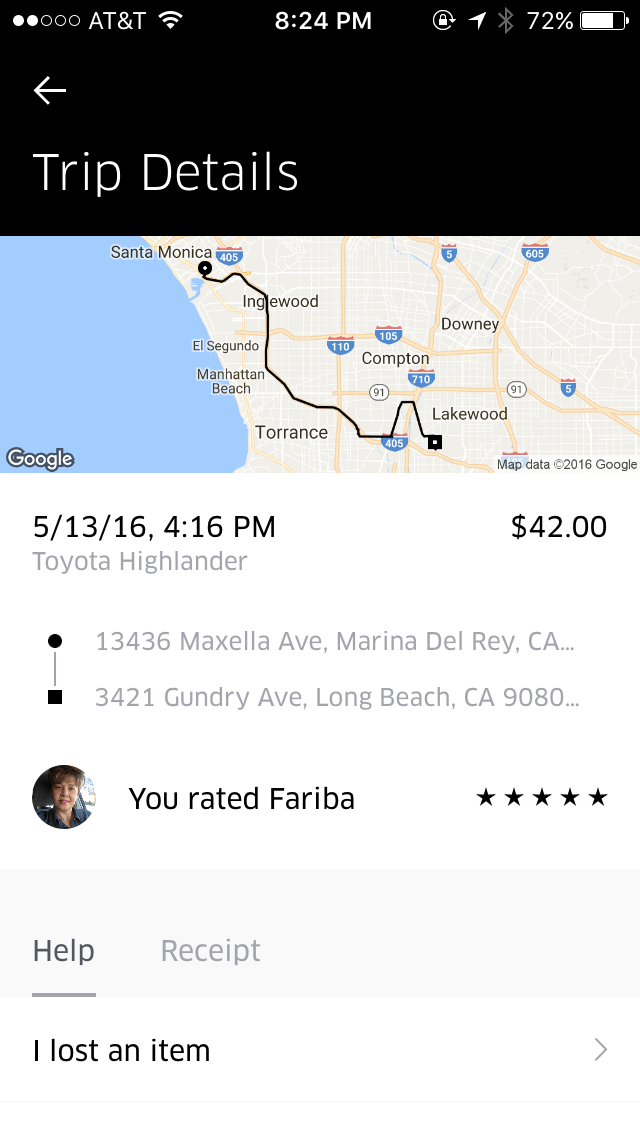Go back using the arrow icon
Viewport: 640px width, 1136px height.
pyautogui.click(x=49, y=91)
